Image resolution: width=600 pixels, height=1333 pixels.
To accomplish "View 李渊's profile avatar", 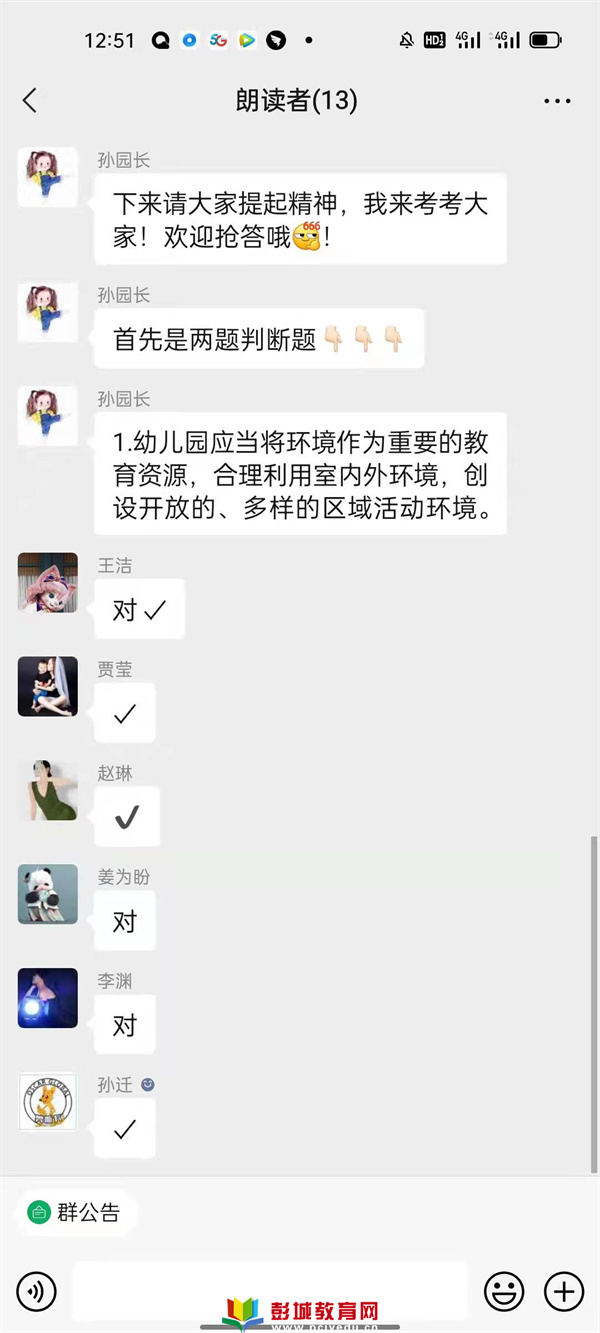I will coord(48,998).
